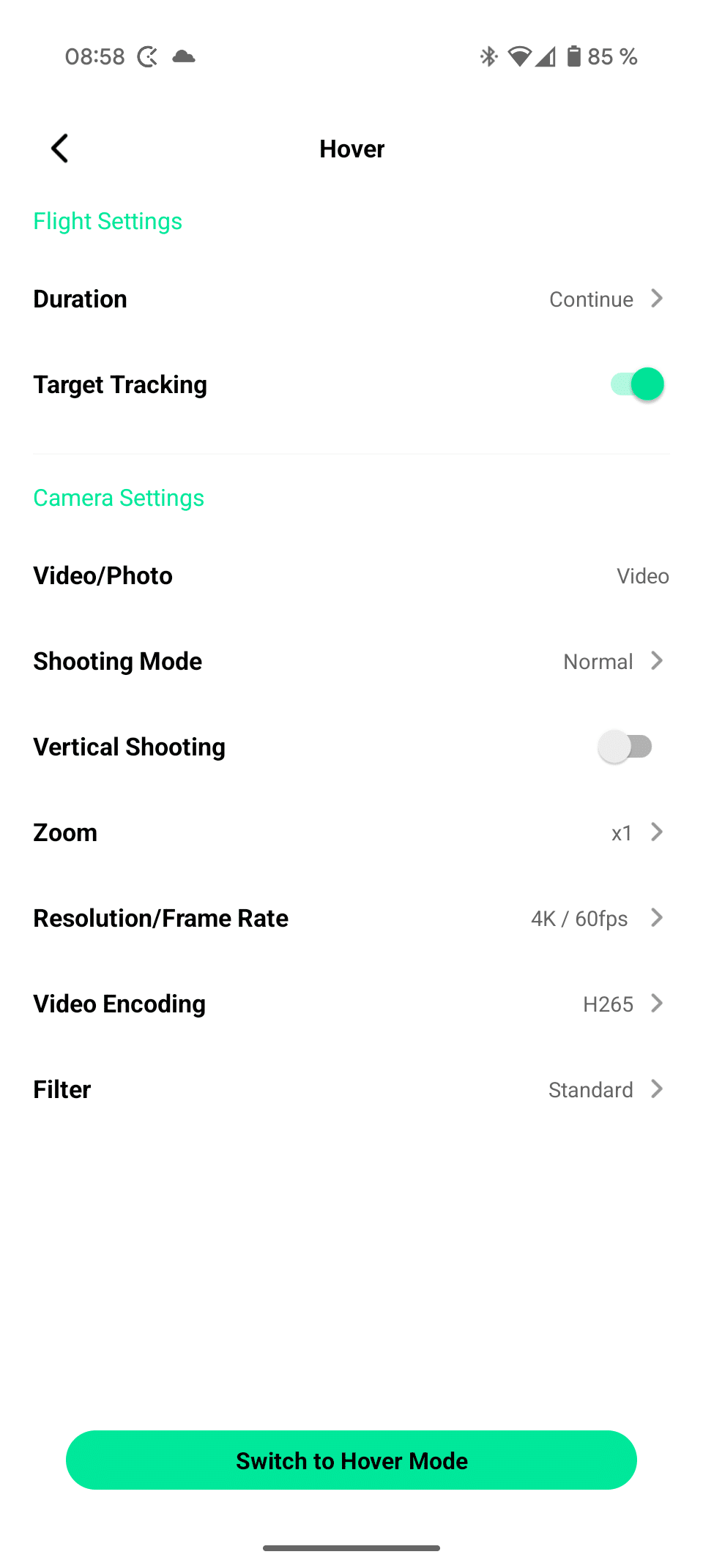Choose a different Filter
This screenshot has width=703, height=1568.
click(x=351, y=1090)
